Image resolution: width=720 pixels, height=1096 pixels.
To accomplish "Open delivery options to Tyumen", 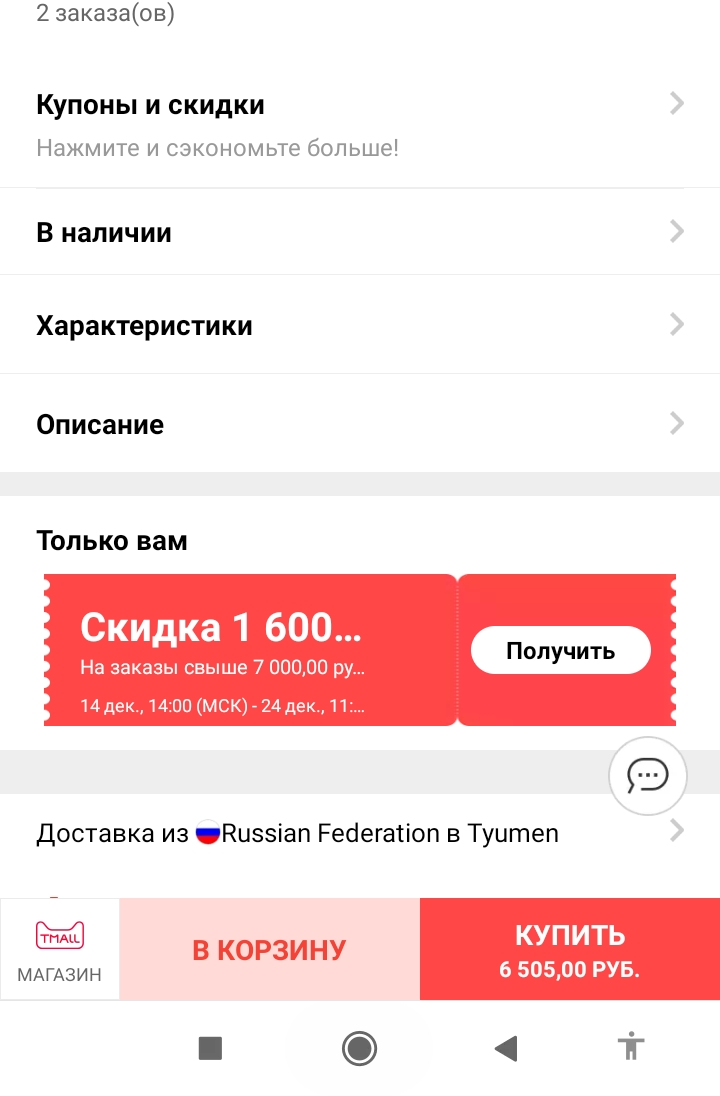I will pyautogui.click(x=360, y=833).
